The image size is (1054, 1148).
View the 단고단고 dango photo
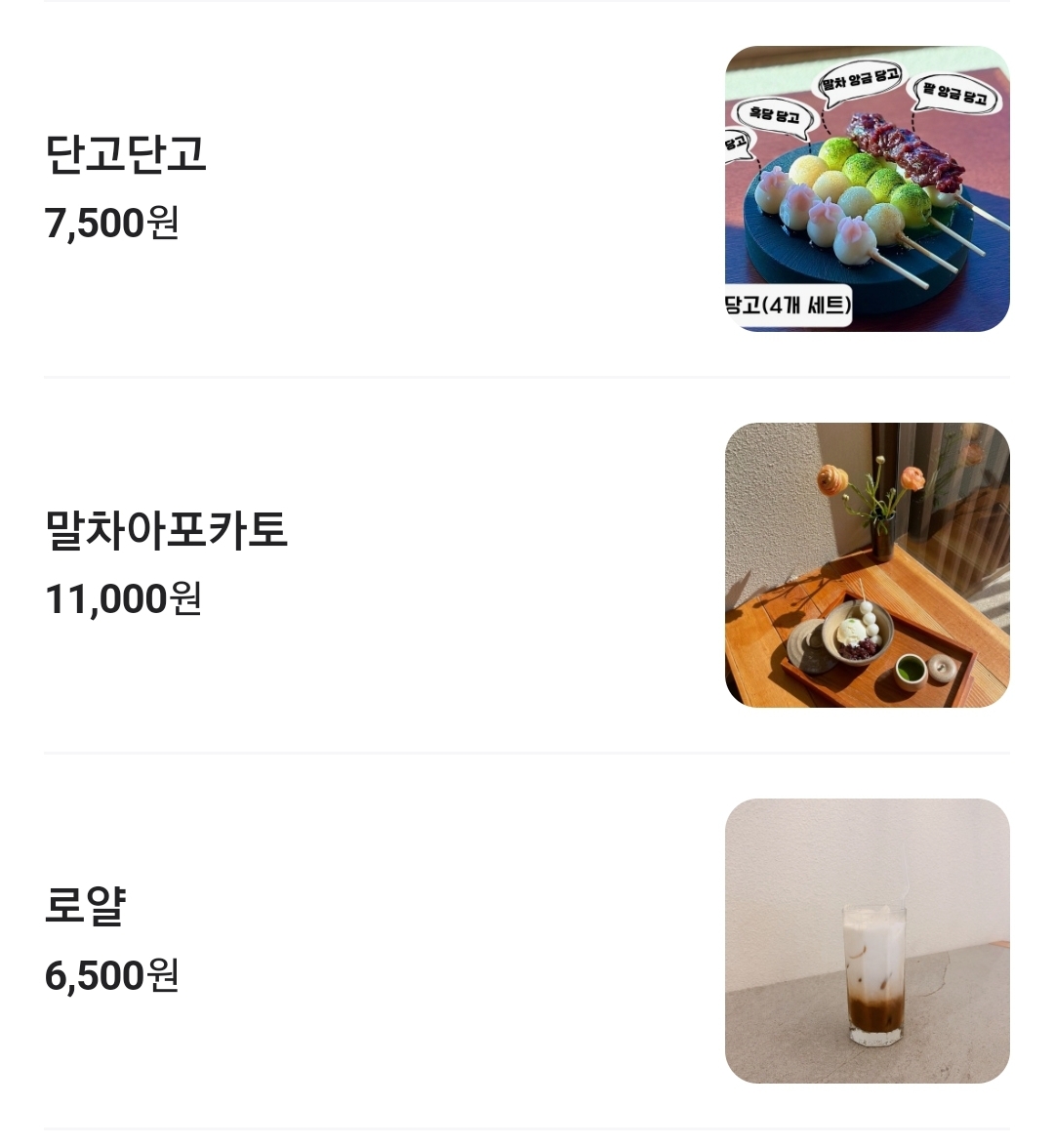click(x=867, y=188)
